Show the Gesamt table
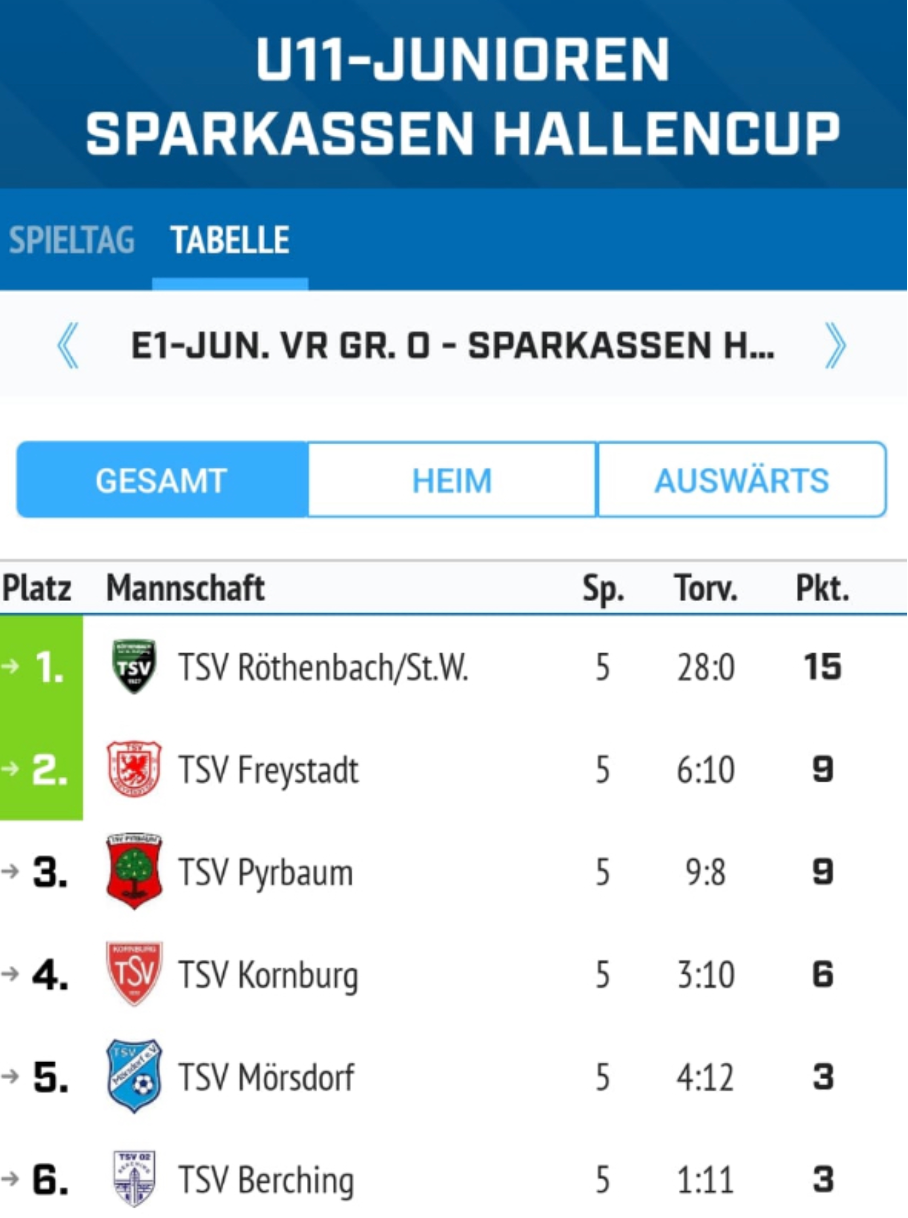 (161, 481)
